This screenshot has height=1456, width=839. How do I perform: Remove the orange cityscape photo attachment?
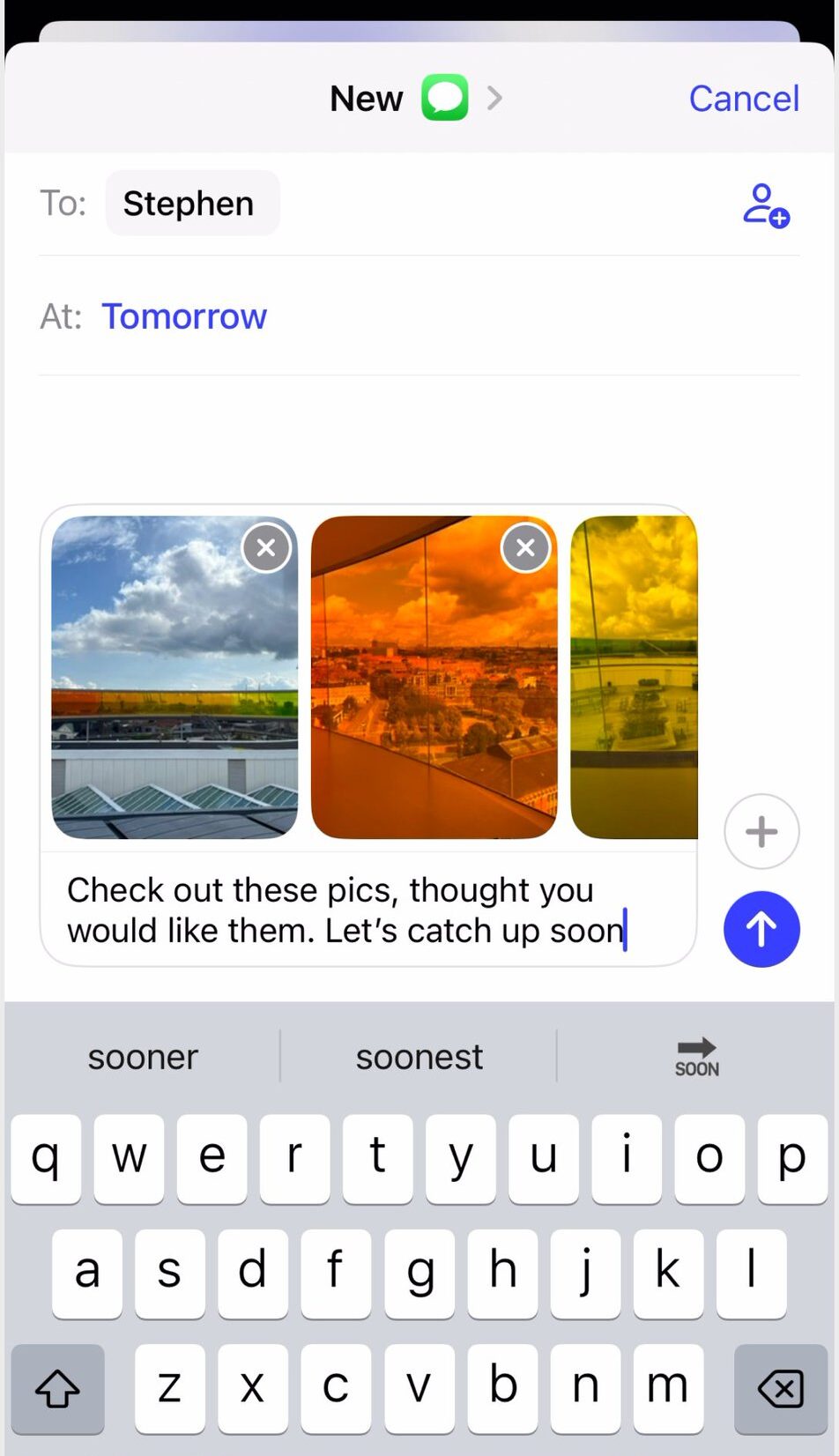point(525,548)
